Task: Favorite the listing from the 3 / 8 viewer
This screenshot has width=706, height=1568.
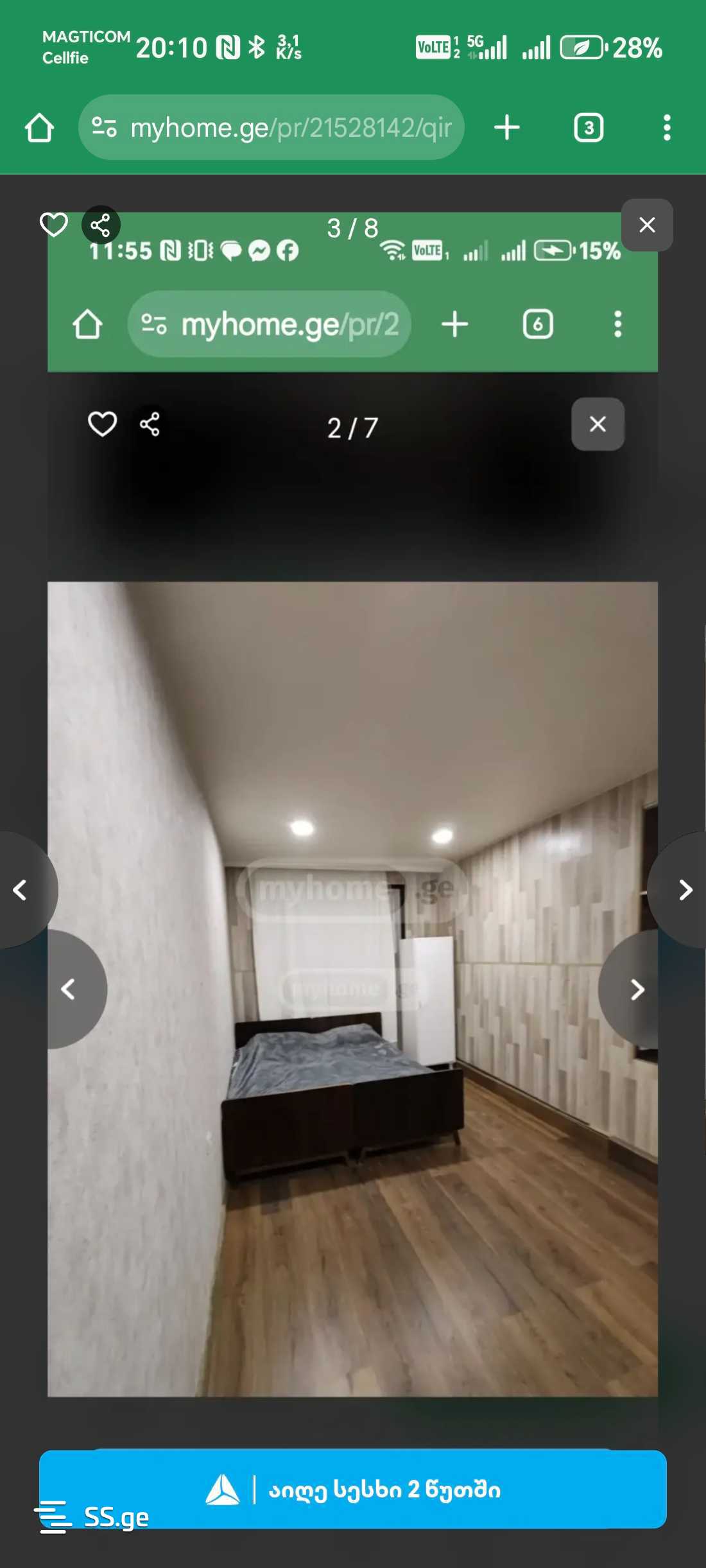Action: point(53,225)
